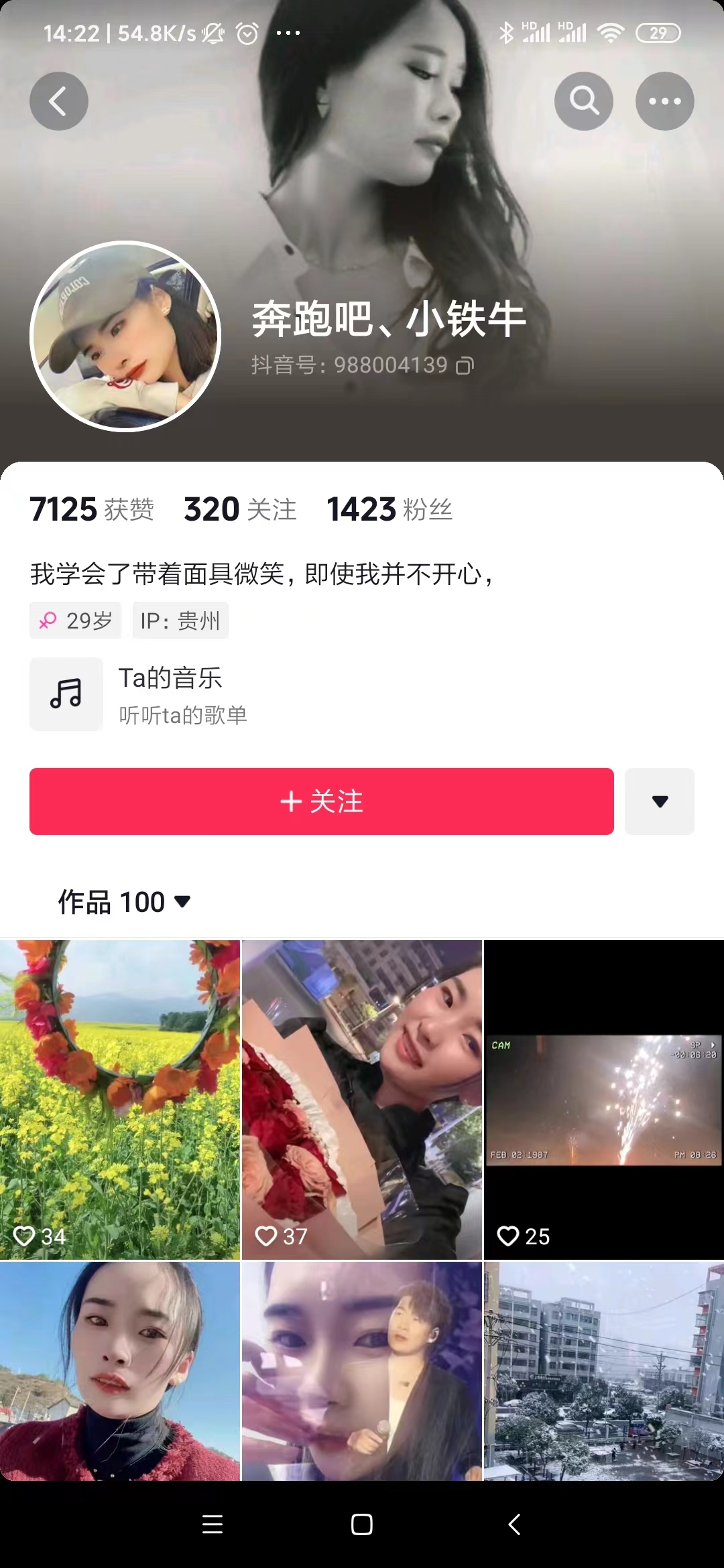This screenshot has height=1568, width=724.
Task: Open the fireworks video with 25 likes
Action: [603, 1099]
